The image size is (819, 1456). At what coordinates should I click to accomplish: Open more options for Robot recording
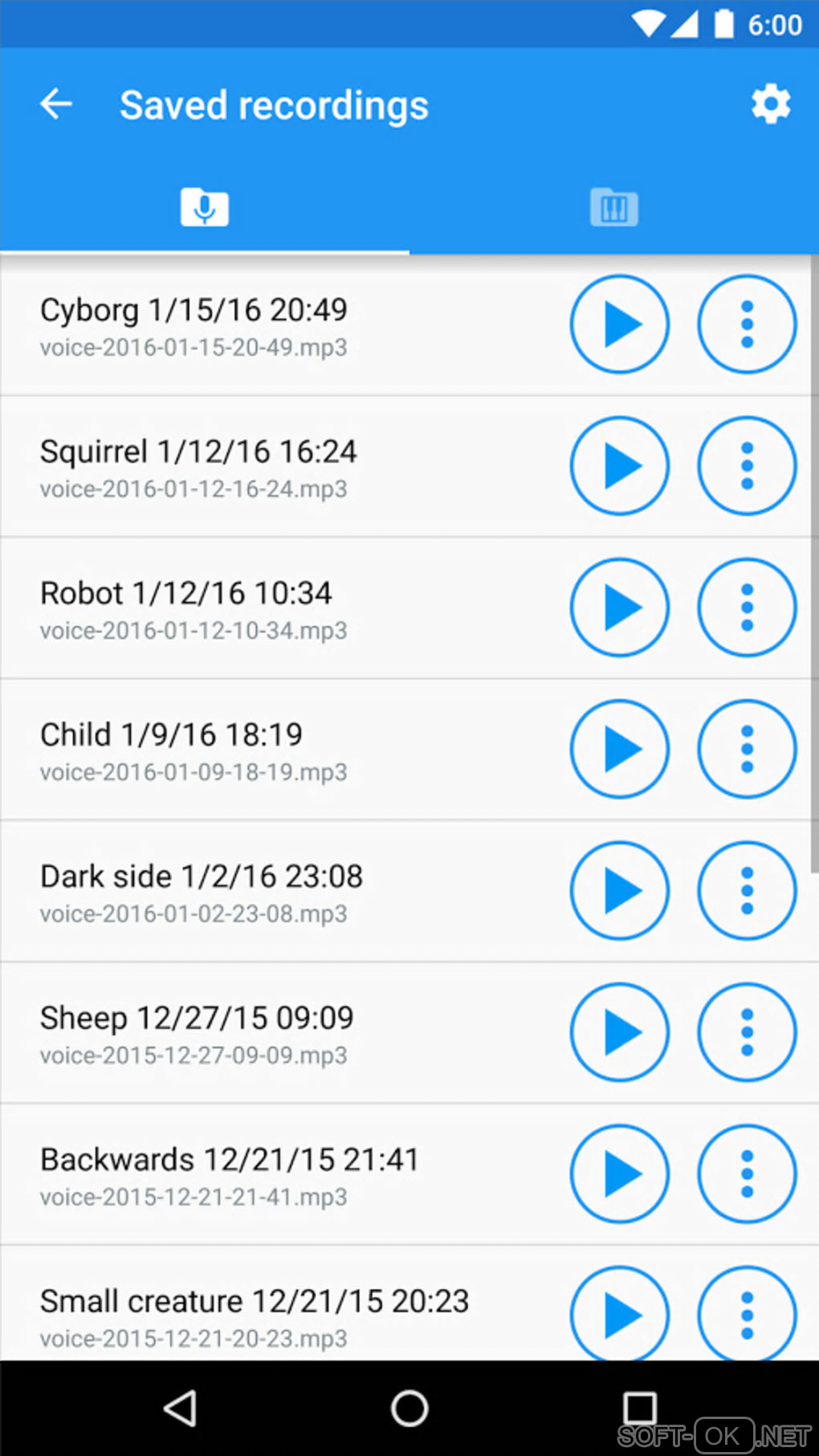click(747, 608)
